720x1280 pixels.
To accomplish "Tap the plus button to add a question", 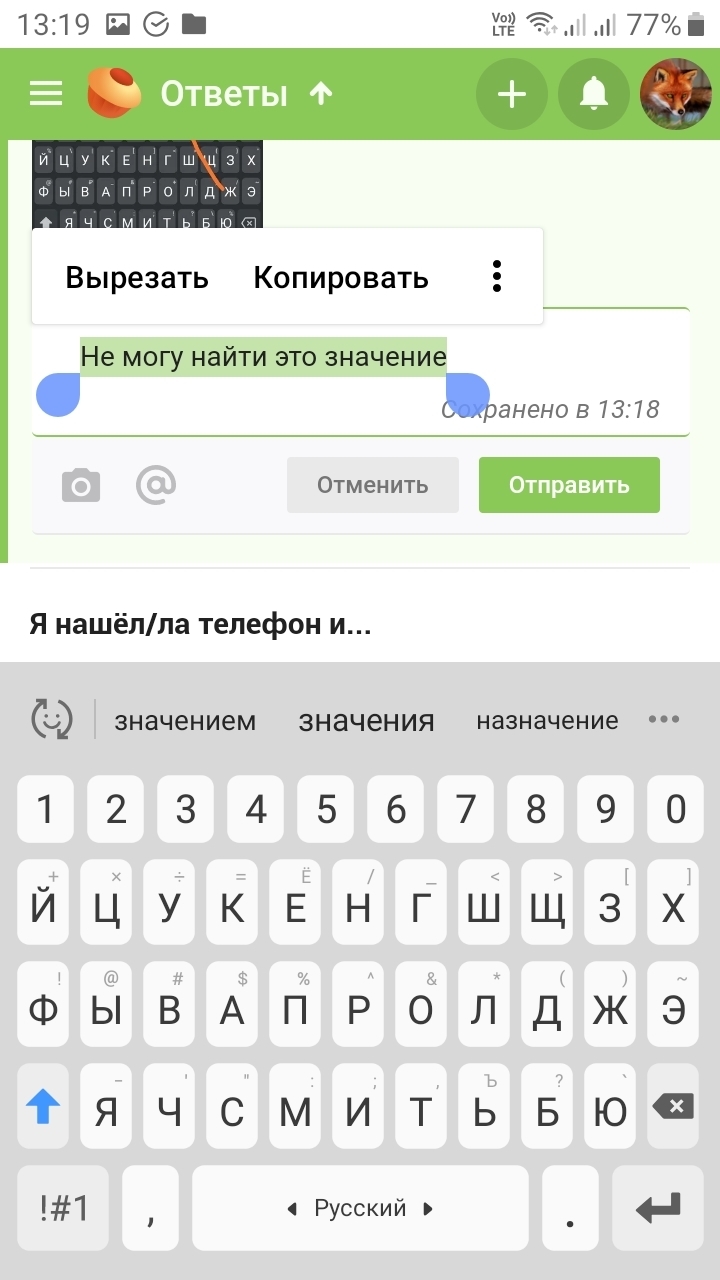I will 511,94.
